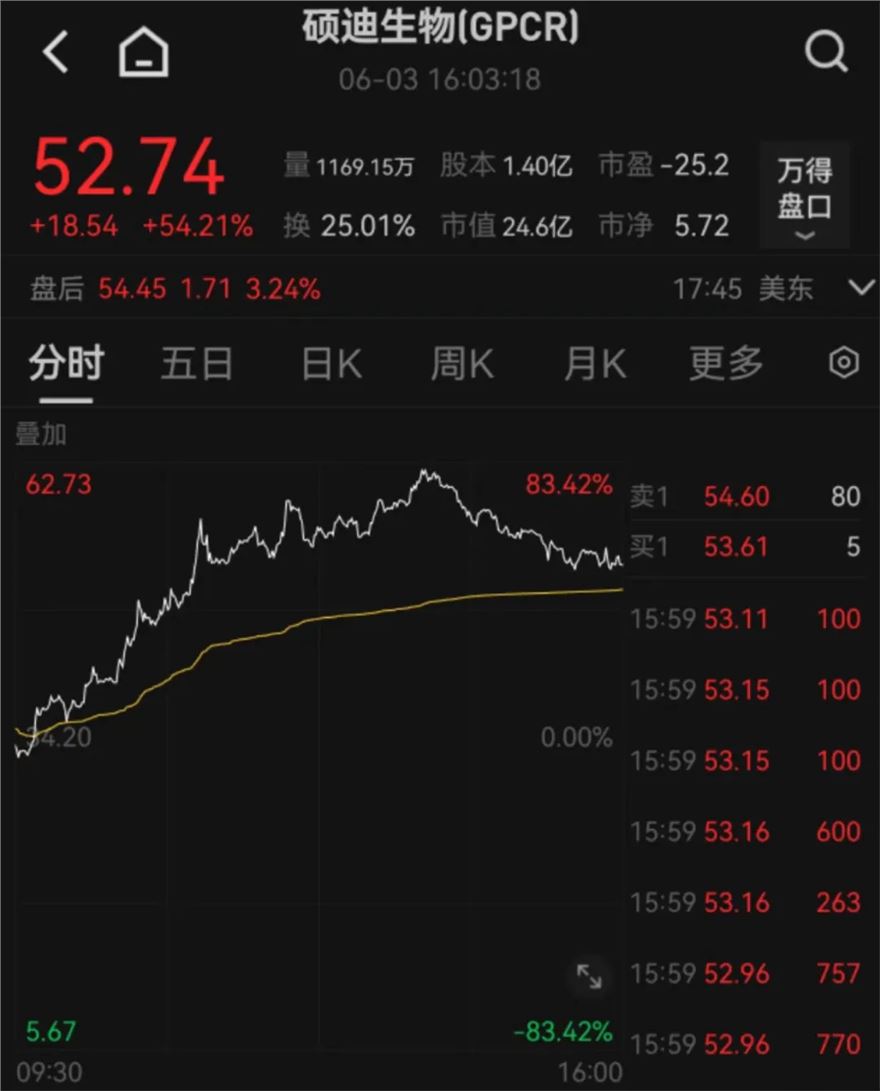The image size is (880, 1091).
Task: Open the home icon in the header
Action: pyautogui.click(x=144, y=51)
